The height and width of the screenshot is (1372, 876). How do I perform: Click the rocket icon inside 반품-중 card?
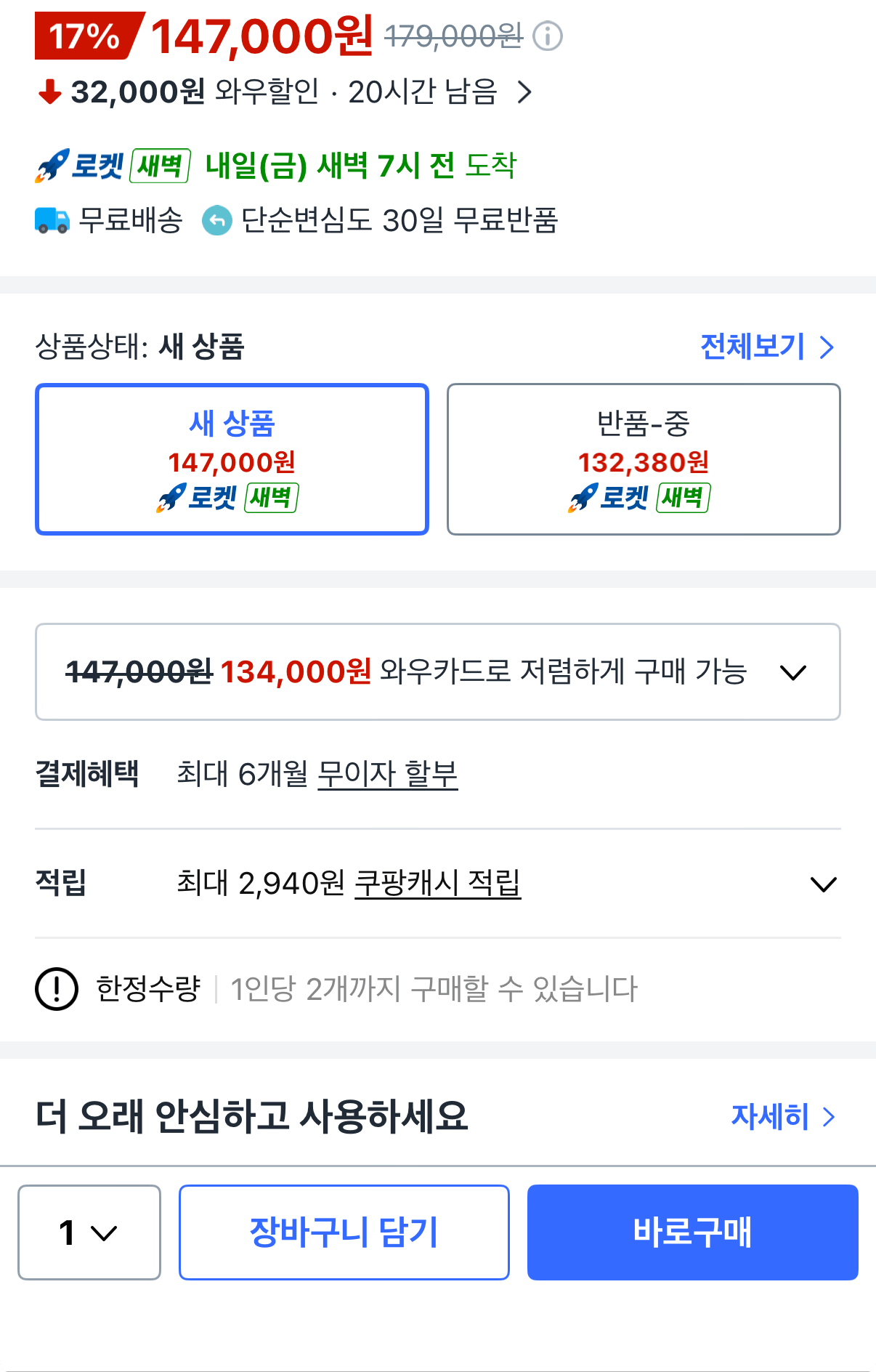pos(580,498)
